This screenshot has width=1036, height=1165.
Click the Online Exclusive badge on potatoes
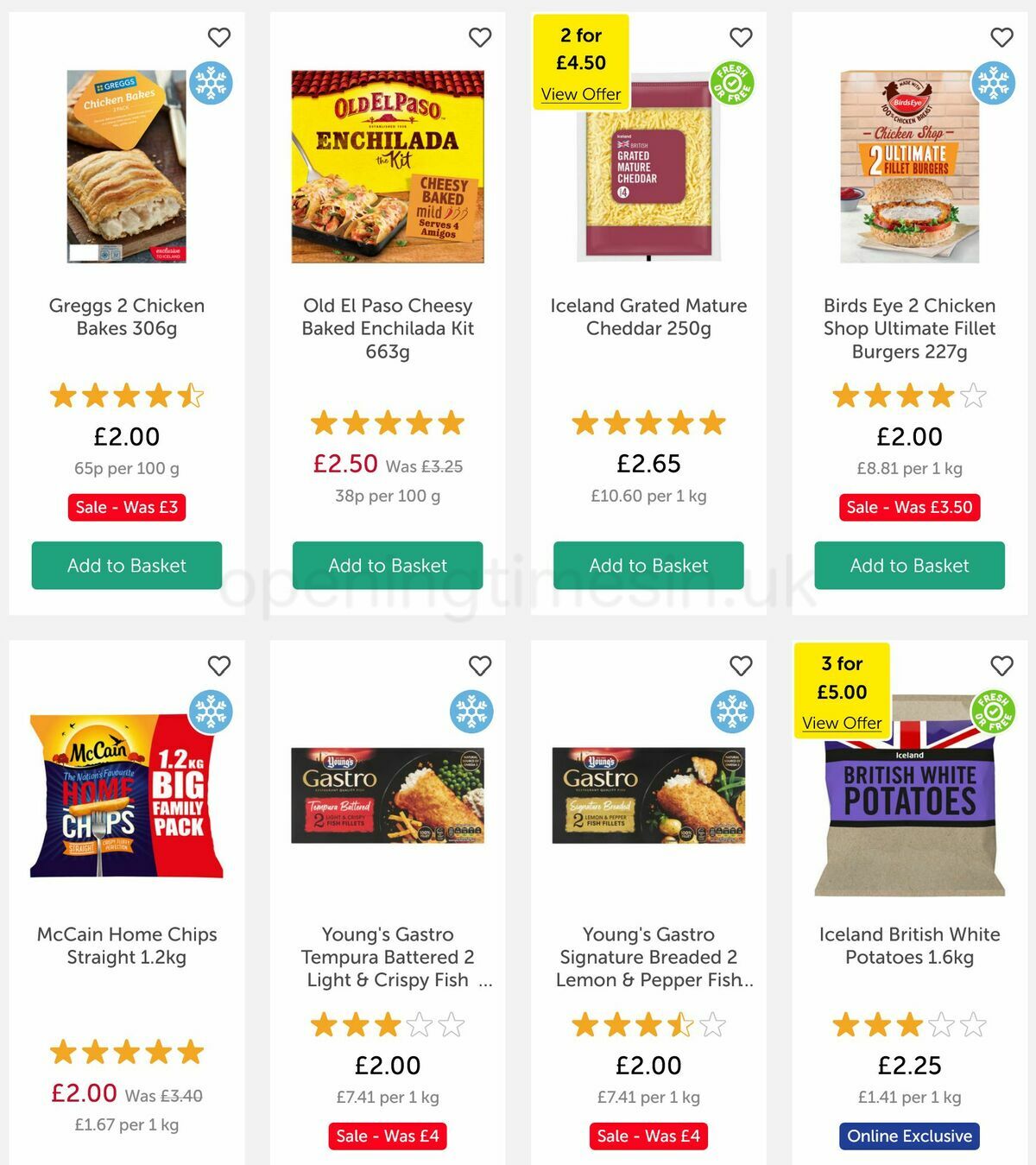[x=907, y=1137]
